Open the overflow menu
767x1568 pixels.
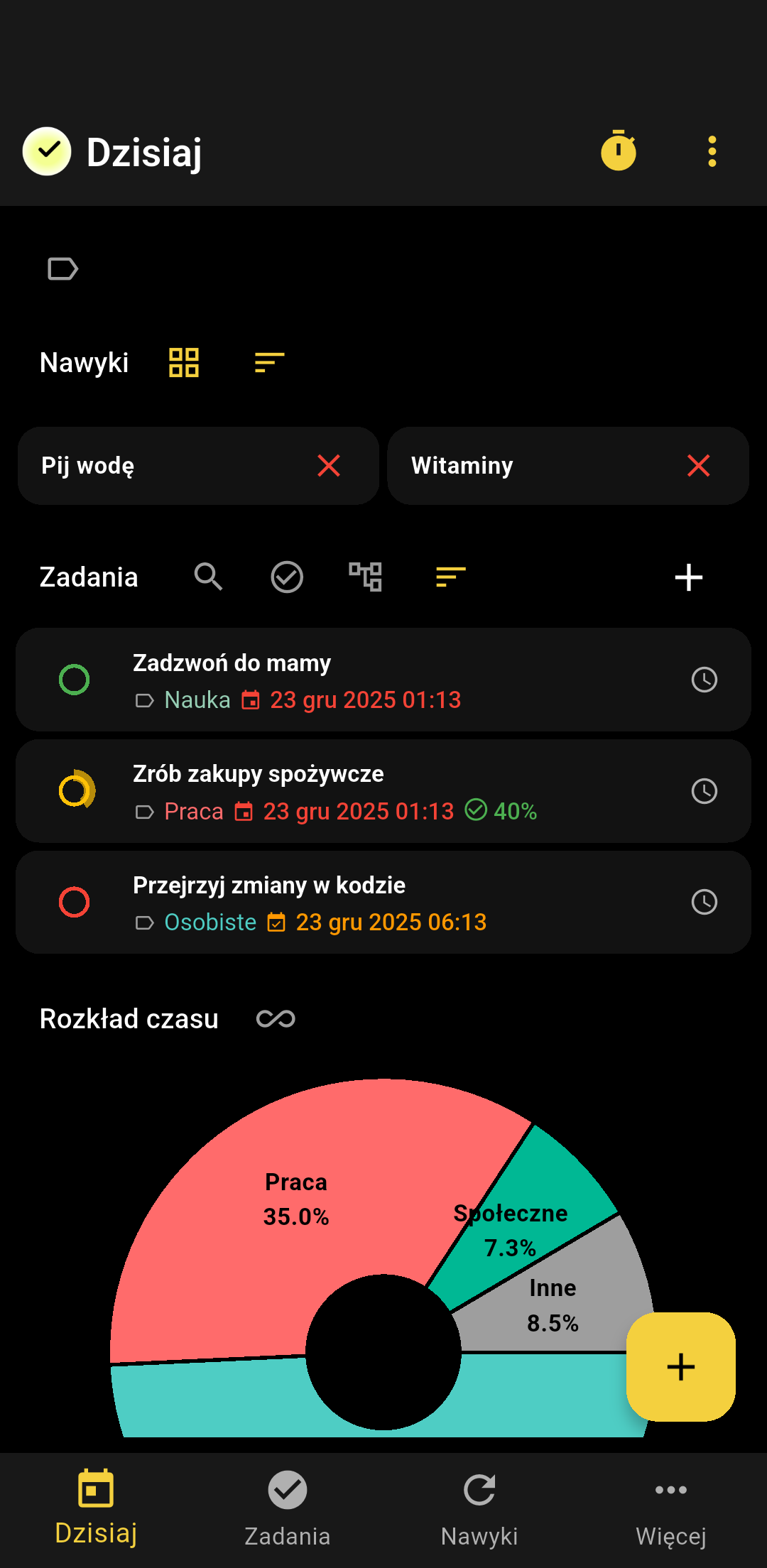point(712,151)
